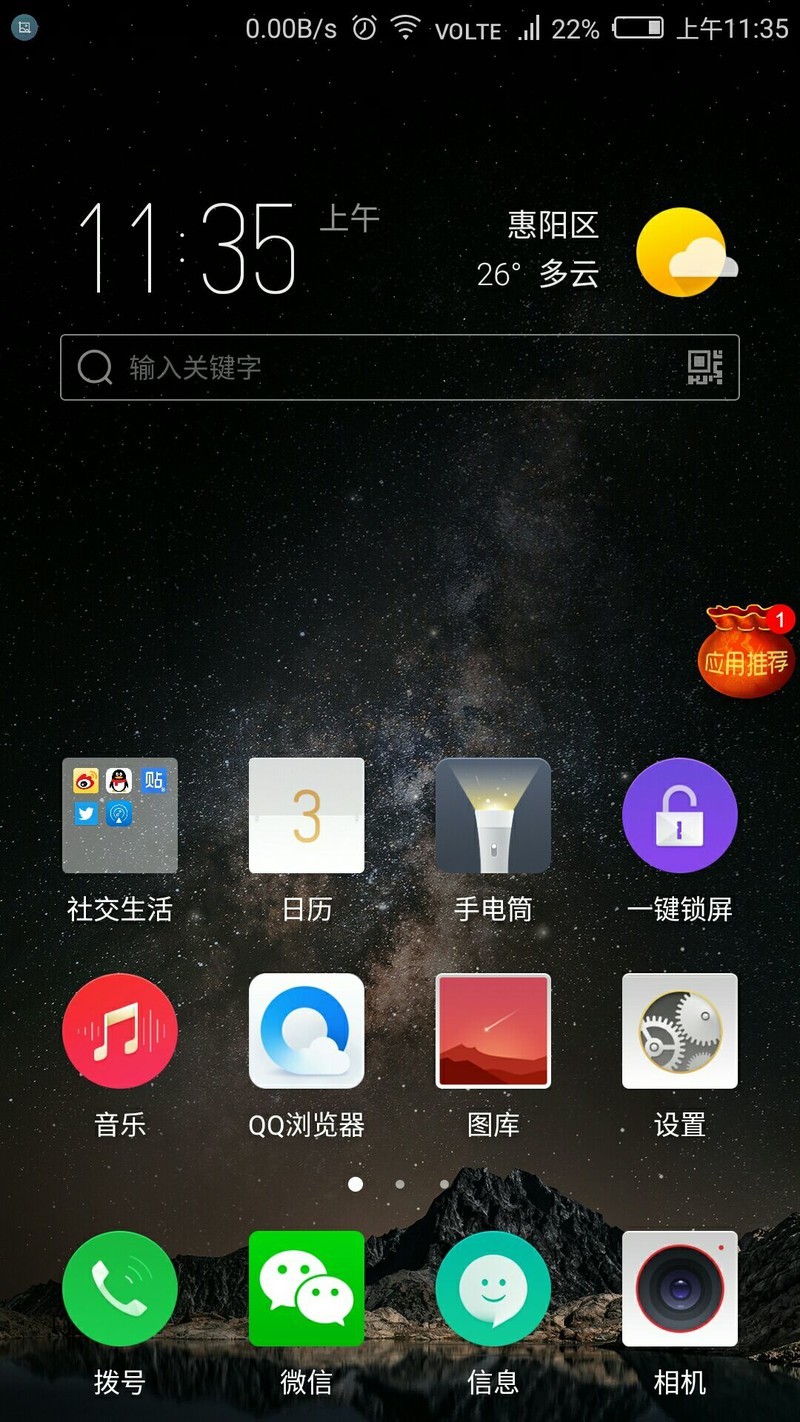This screenshot has height=1422, width=800.
Task: Tap the battery indicator in the status bar
Action: pyautogui.click(x=638, y=27)
